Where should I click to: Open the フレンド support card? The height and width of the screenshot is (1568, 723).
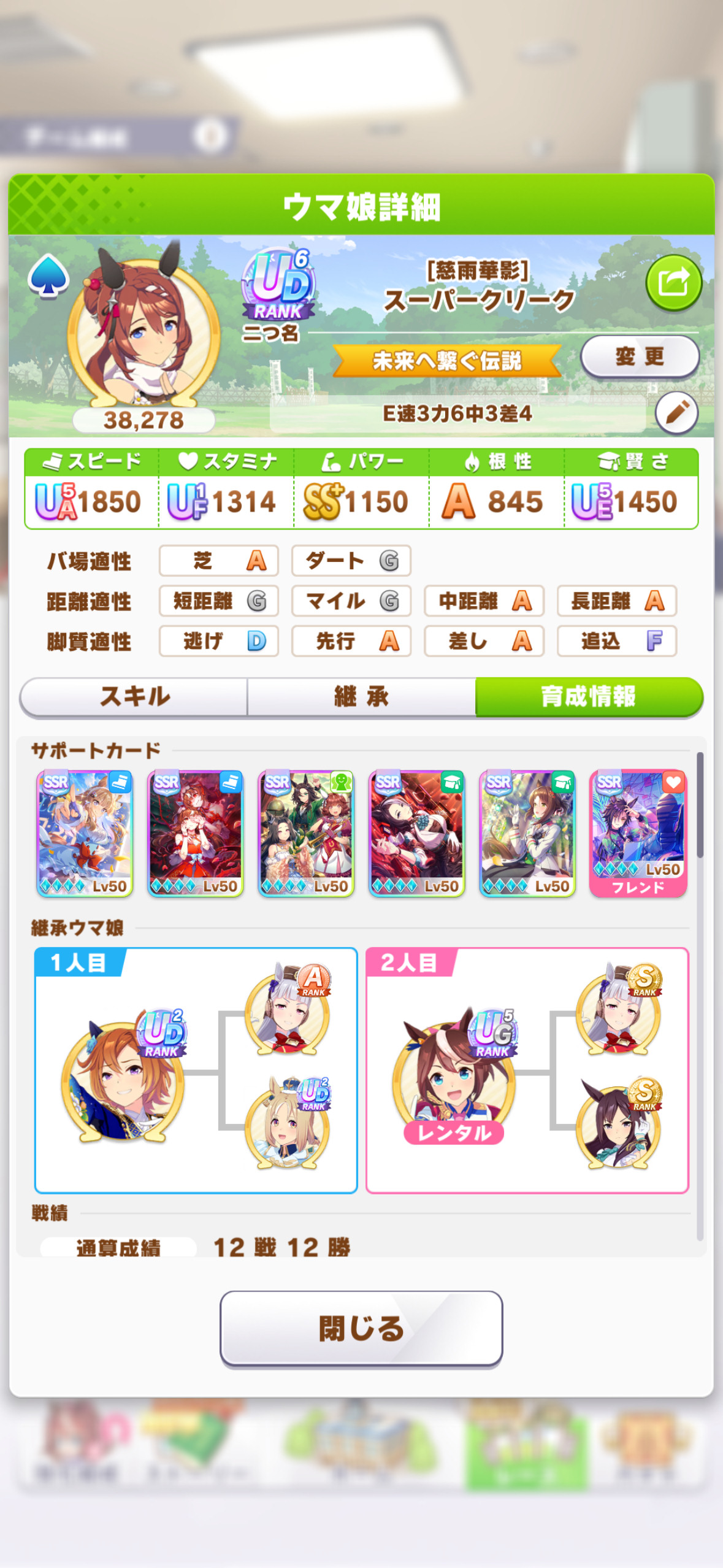(638, 834)
